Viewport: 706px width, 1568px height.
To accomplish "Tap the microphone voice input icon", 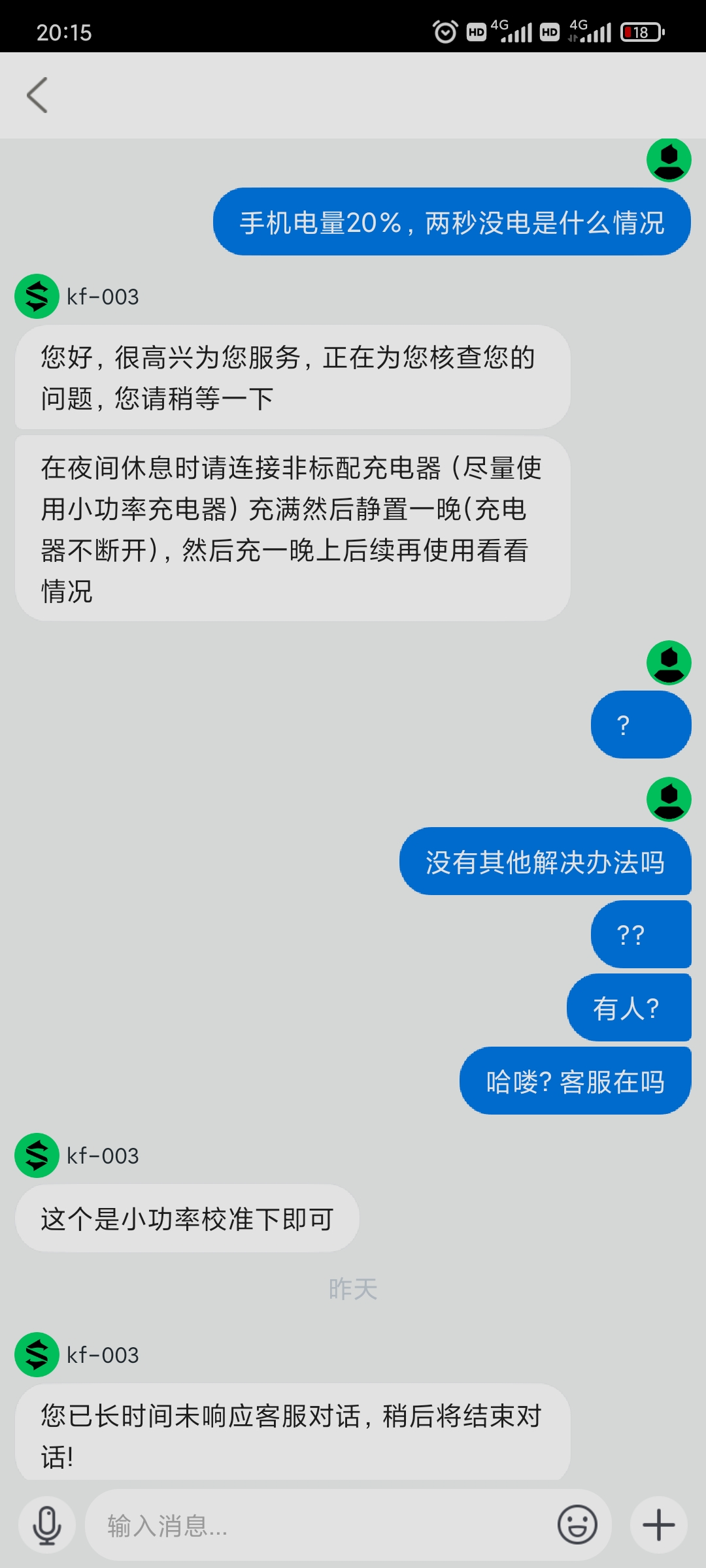I will pyautogui.click(x=47, y=1526).
